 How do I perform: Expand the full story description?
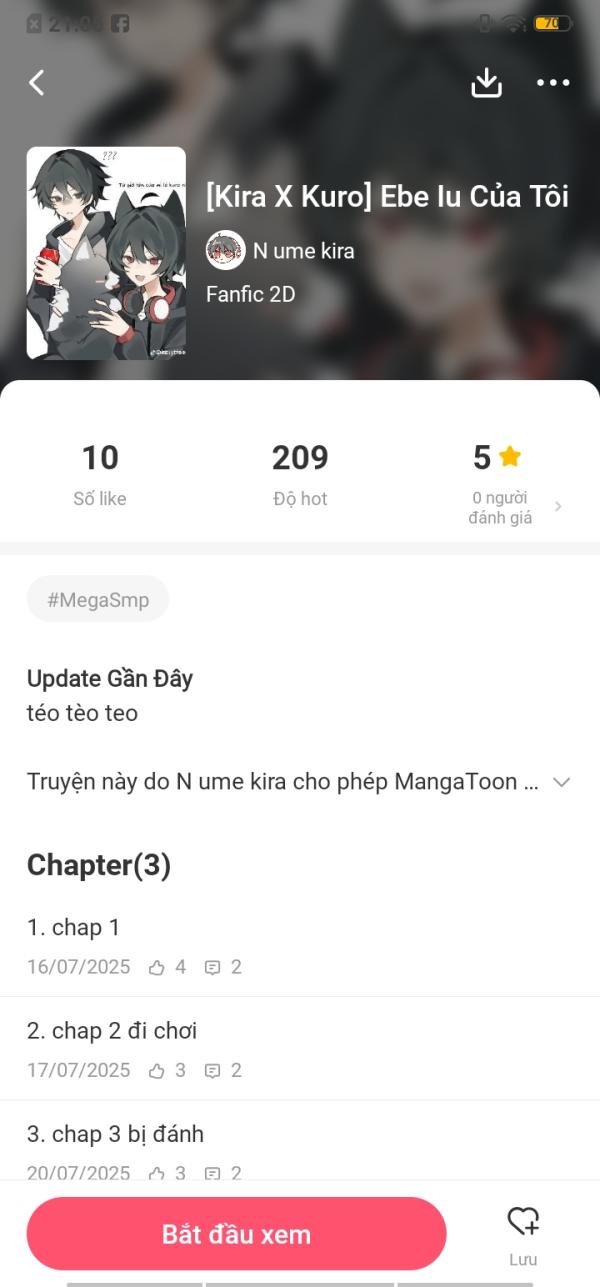click(561, 782)
